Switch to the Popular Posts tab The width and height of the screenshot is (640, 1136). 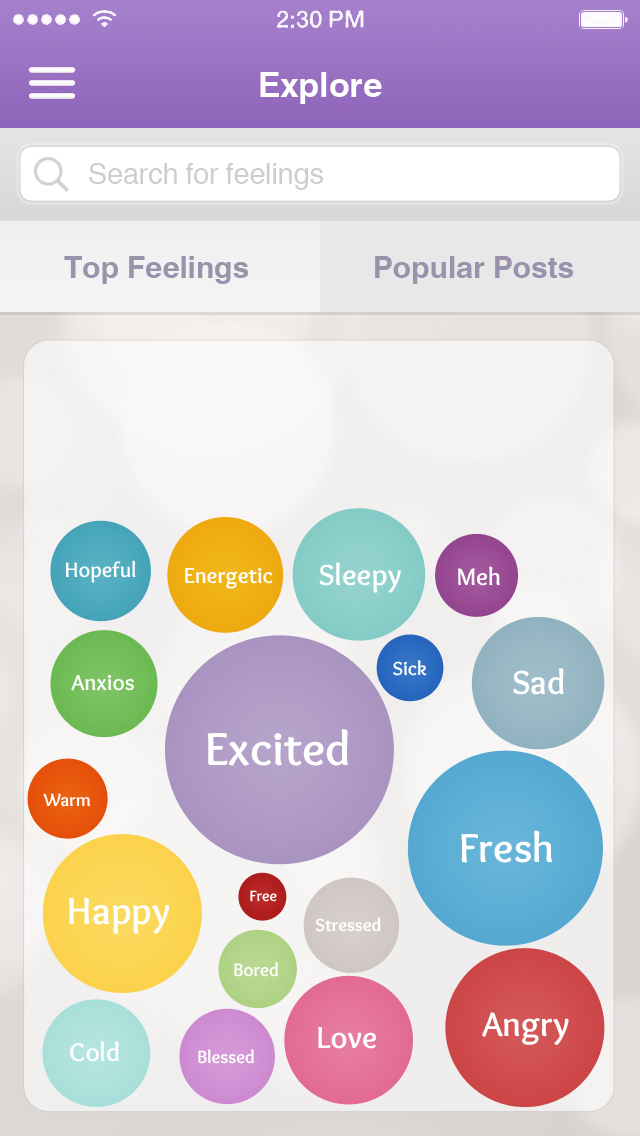click(473, 268)
